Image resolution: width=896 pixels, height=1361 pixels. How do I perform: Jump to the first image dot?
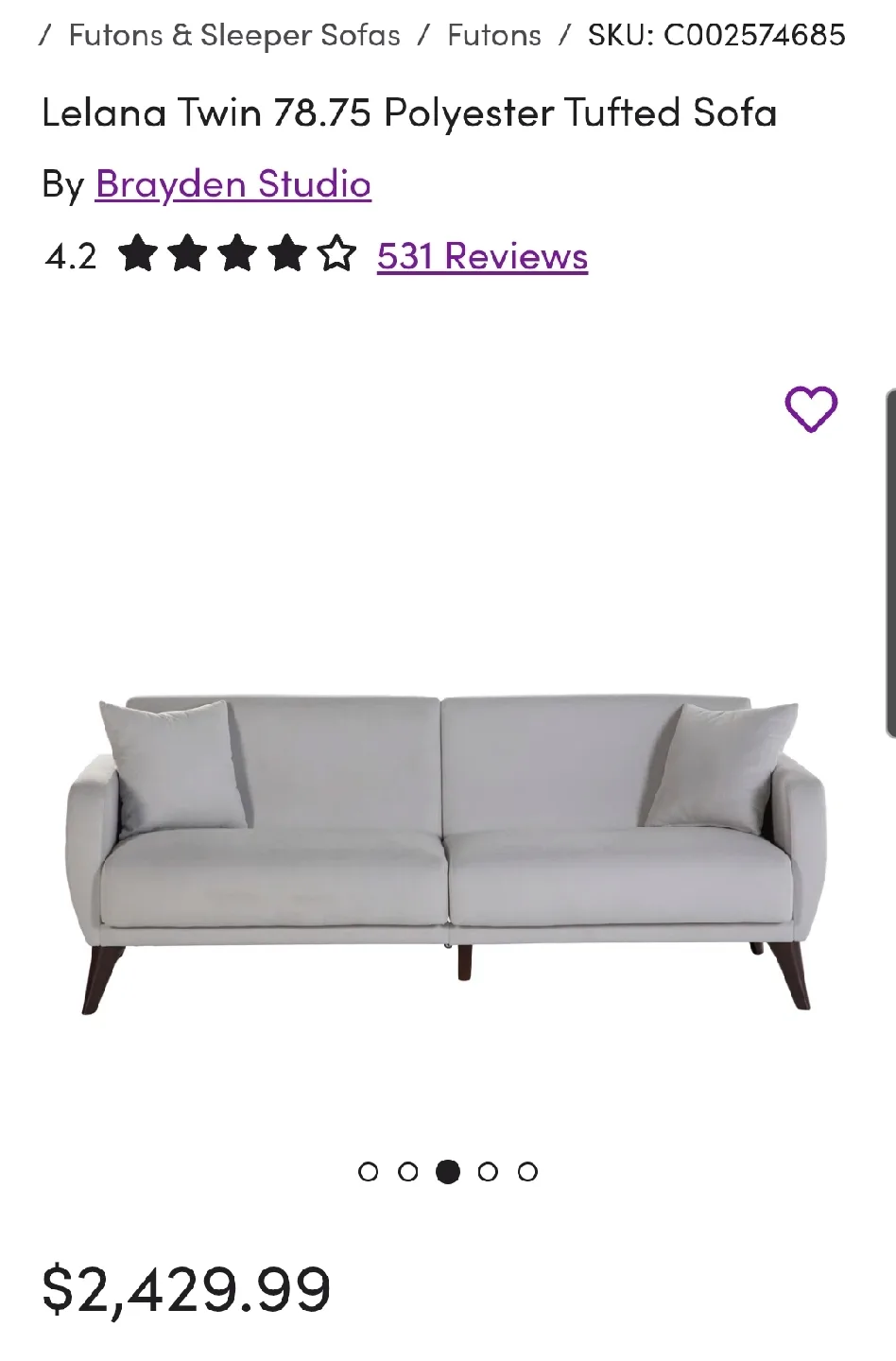pyautogui.click(x=369, y=1172)
